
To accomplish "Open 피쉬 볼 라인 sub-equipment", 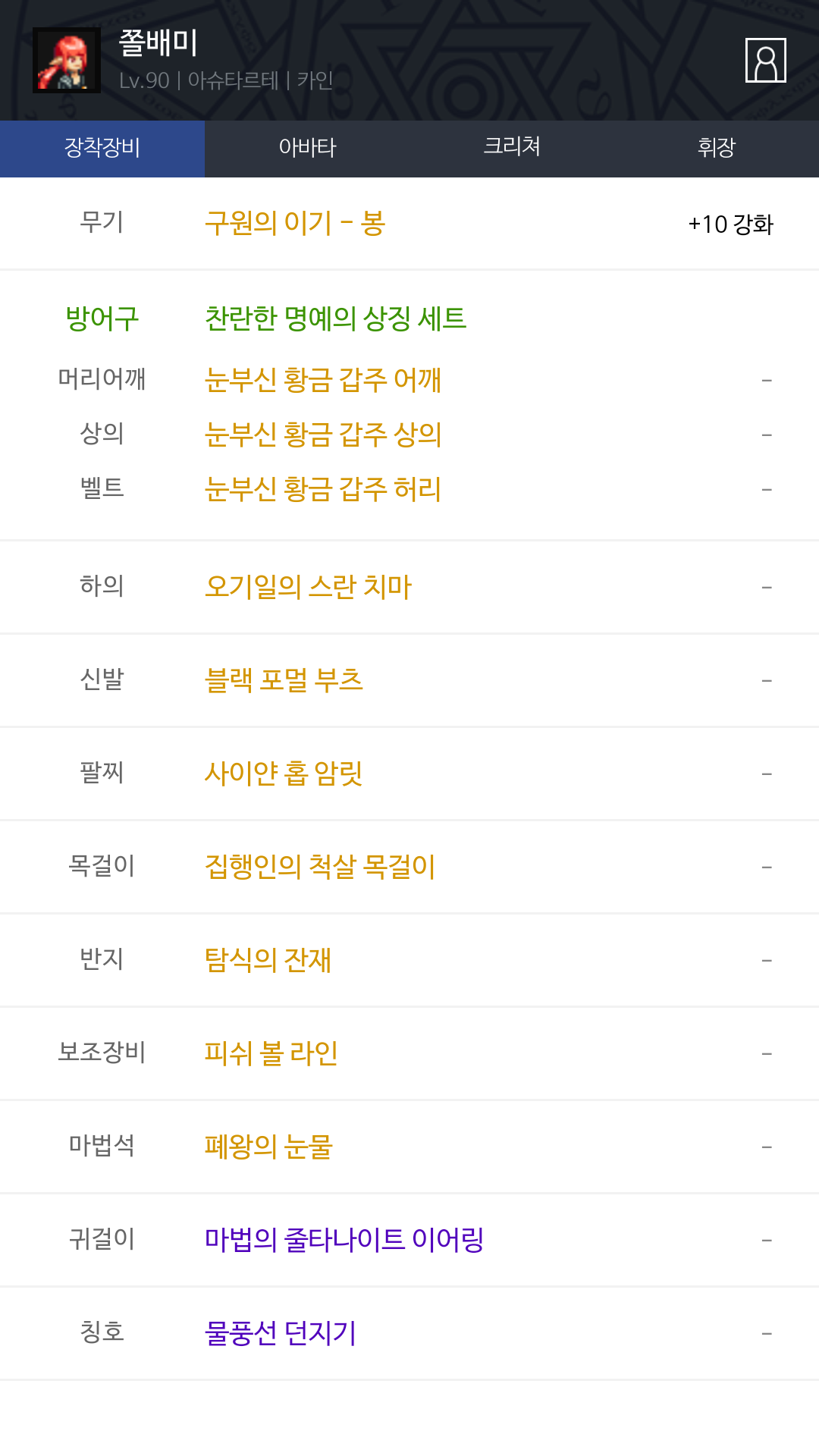I will click(271, 1053).
